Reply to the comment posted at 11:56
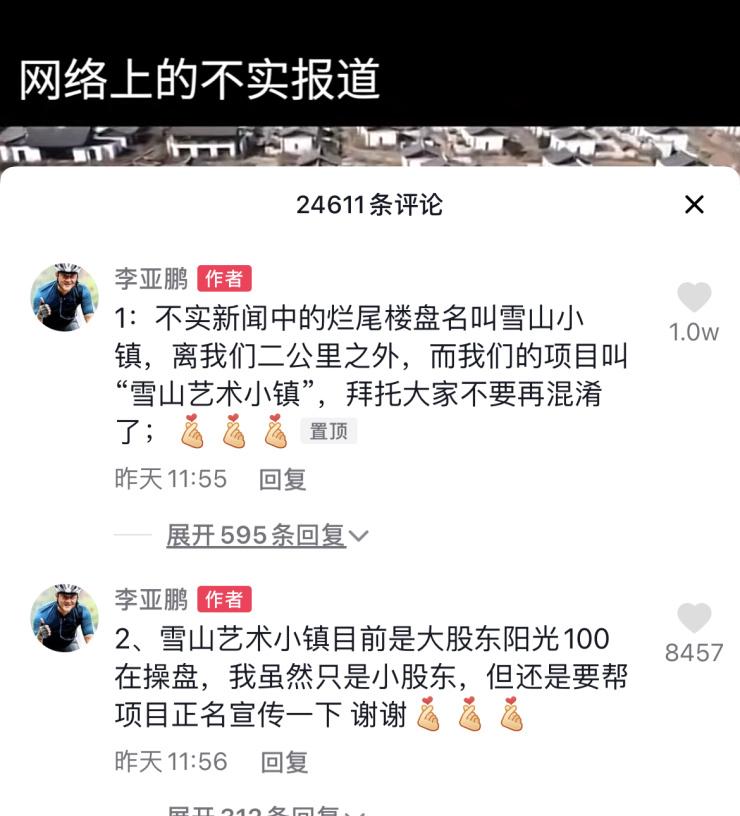Viewport: 740px width, 816px height. pos(284,762)
